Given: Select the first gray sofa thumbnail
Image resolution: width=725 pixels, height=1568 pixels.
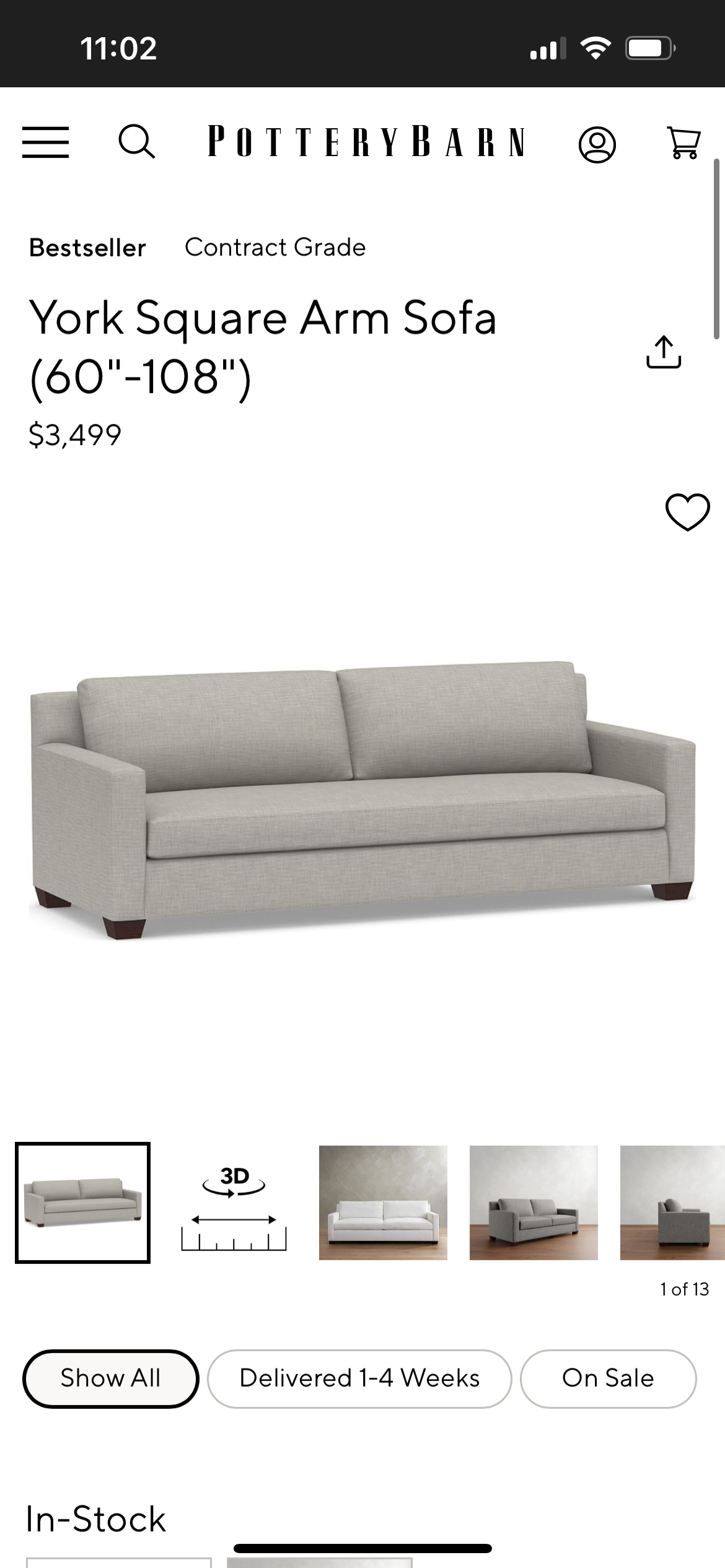Looking at the screenshot, I should 82,1202.
